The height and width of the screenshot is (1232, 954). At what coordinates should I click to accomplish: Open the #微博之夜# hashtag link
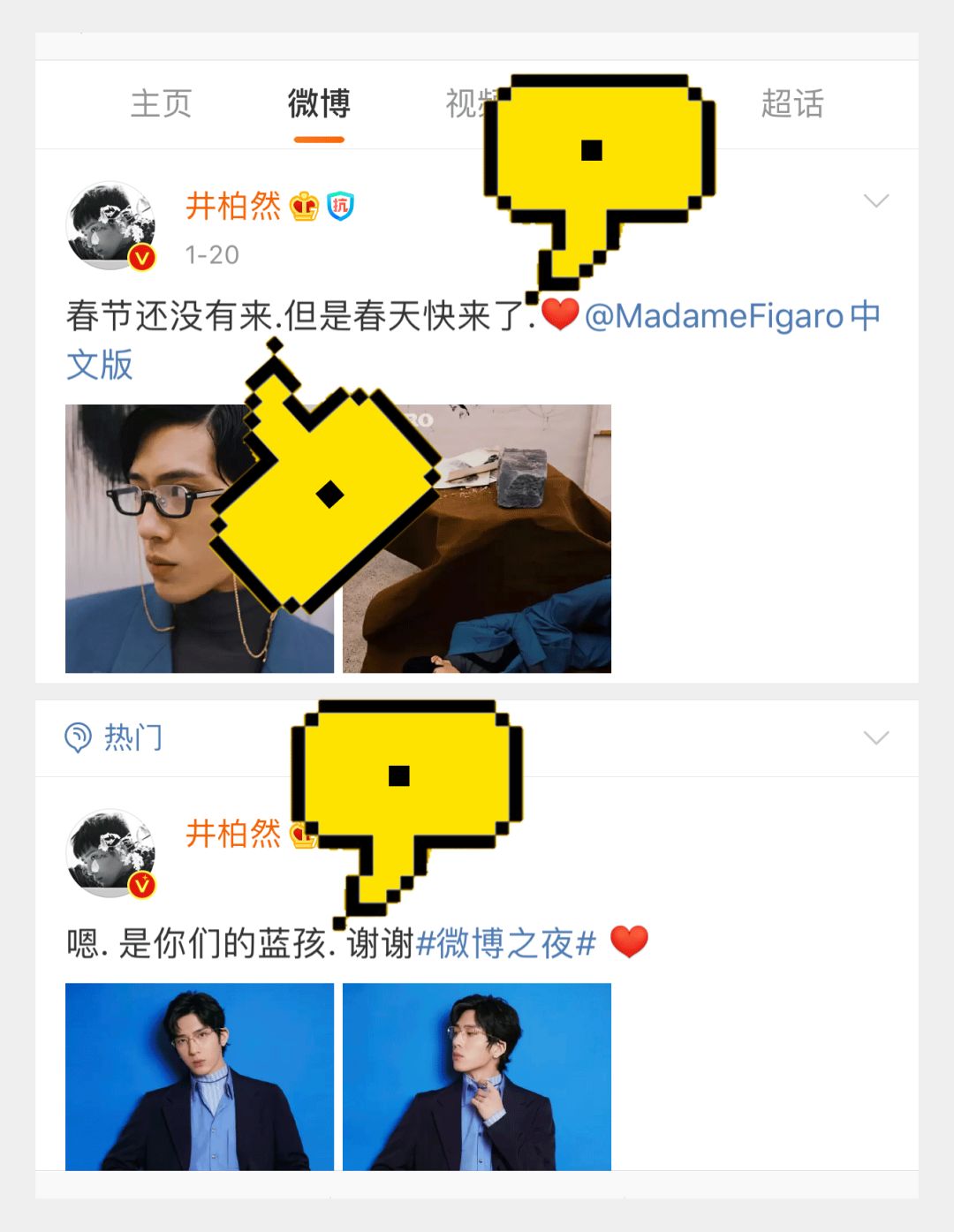click(506, 944)
